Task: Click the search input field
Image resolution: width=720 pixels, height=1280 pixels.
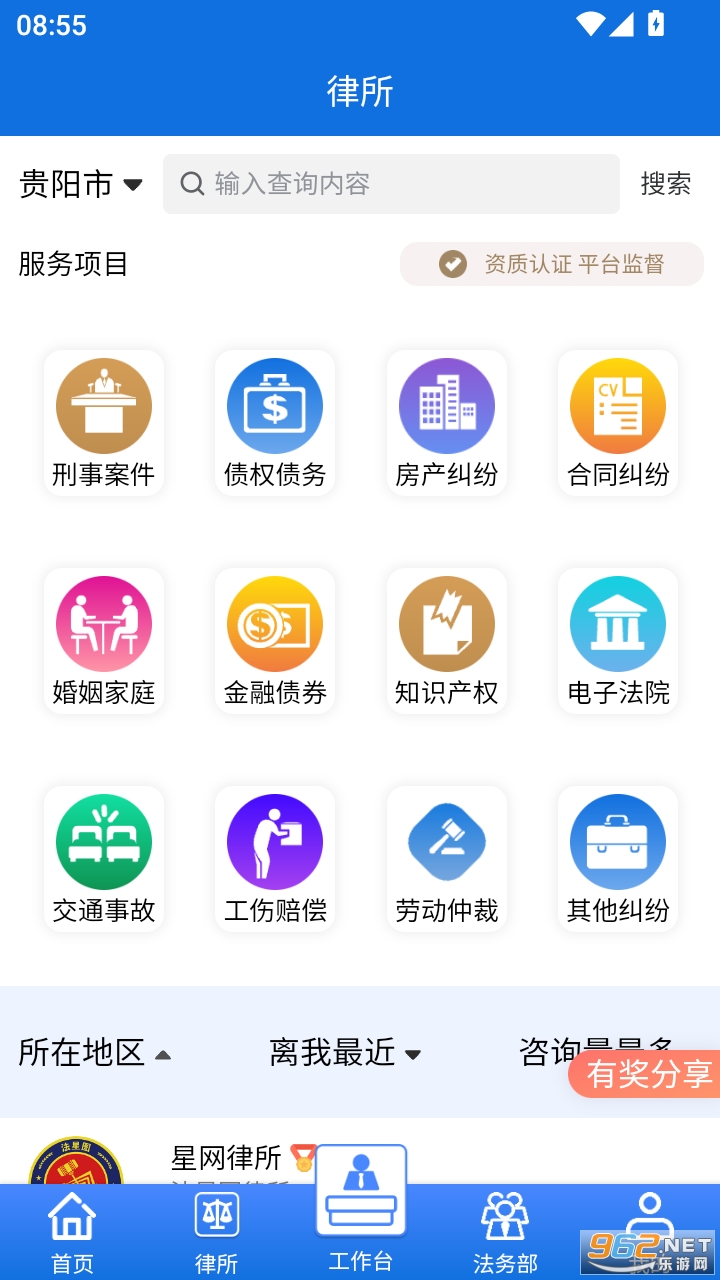Action: [390, 184]
